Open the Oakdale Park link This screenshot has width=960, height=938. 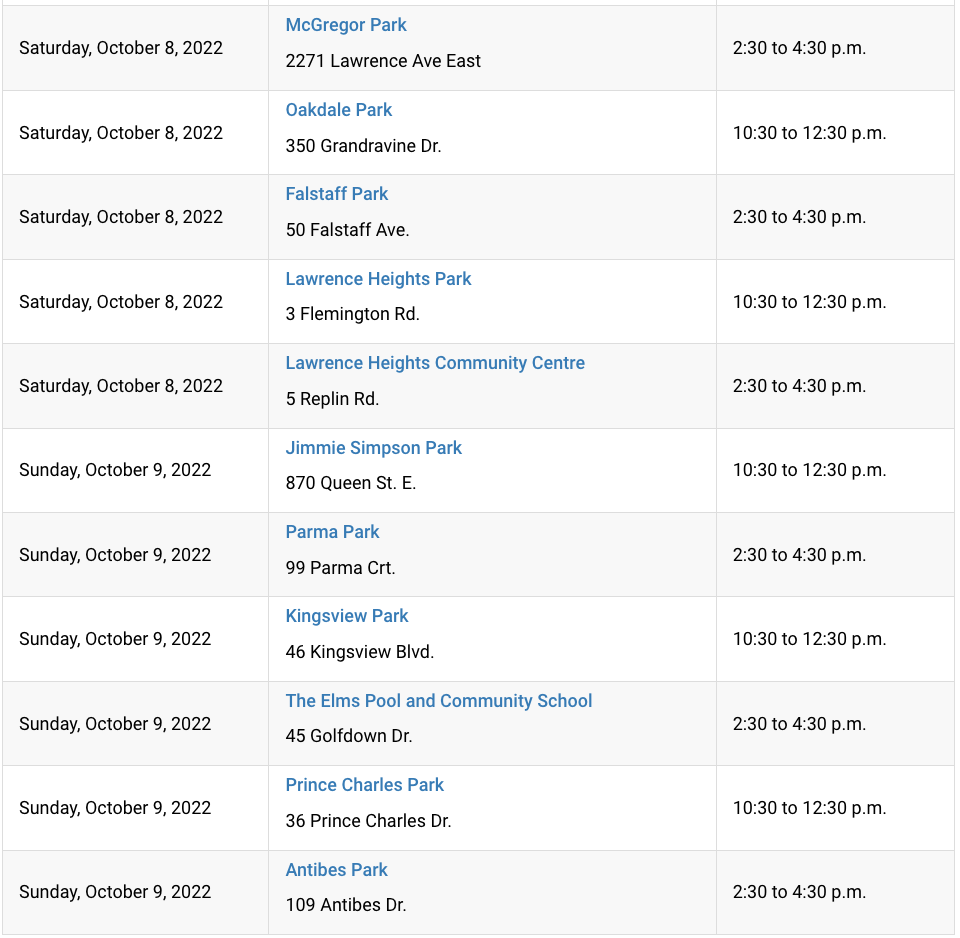339,110
